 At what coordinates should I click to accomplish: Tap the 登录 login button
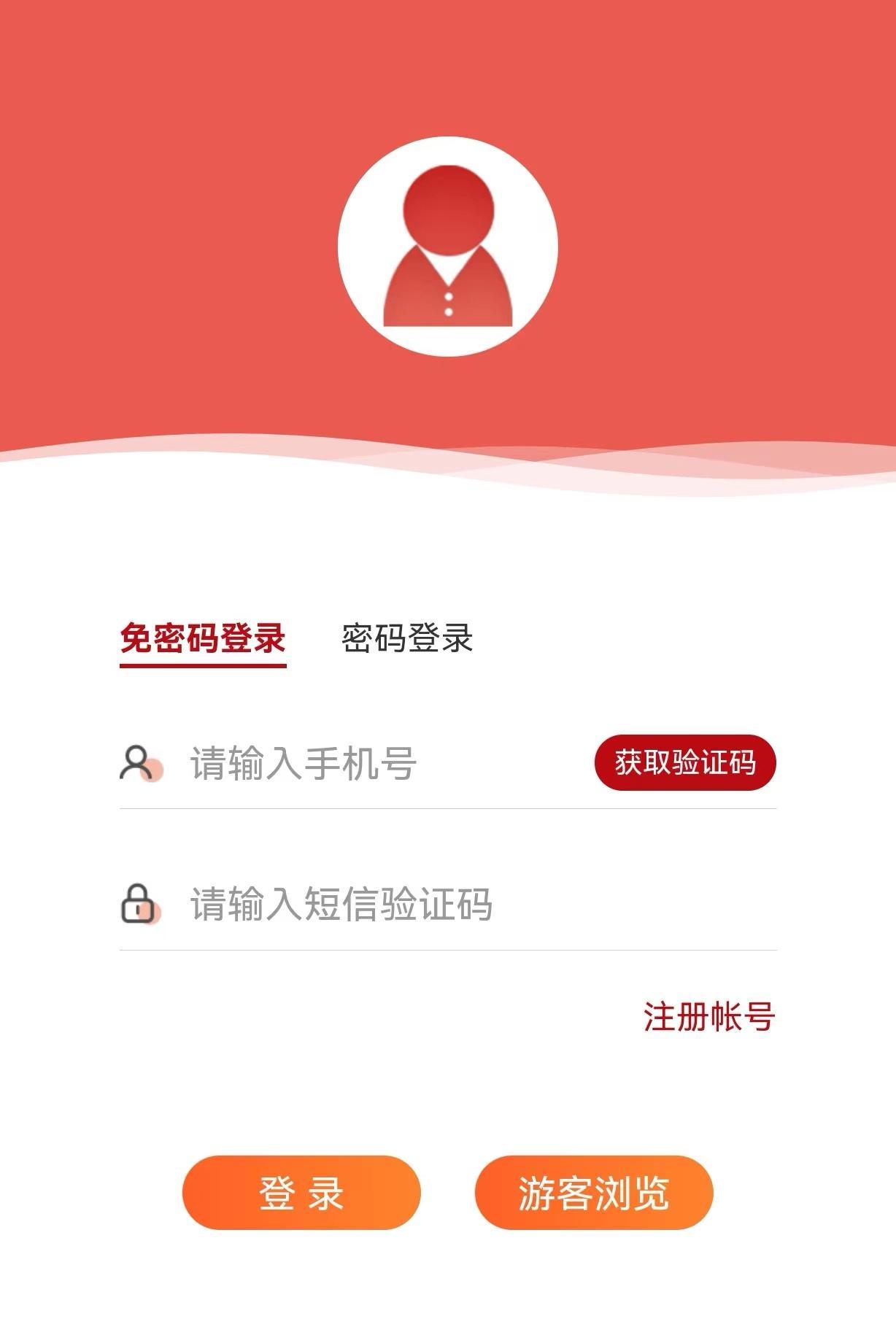301,1193
